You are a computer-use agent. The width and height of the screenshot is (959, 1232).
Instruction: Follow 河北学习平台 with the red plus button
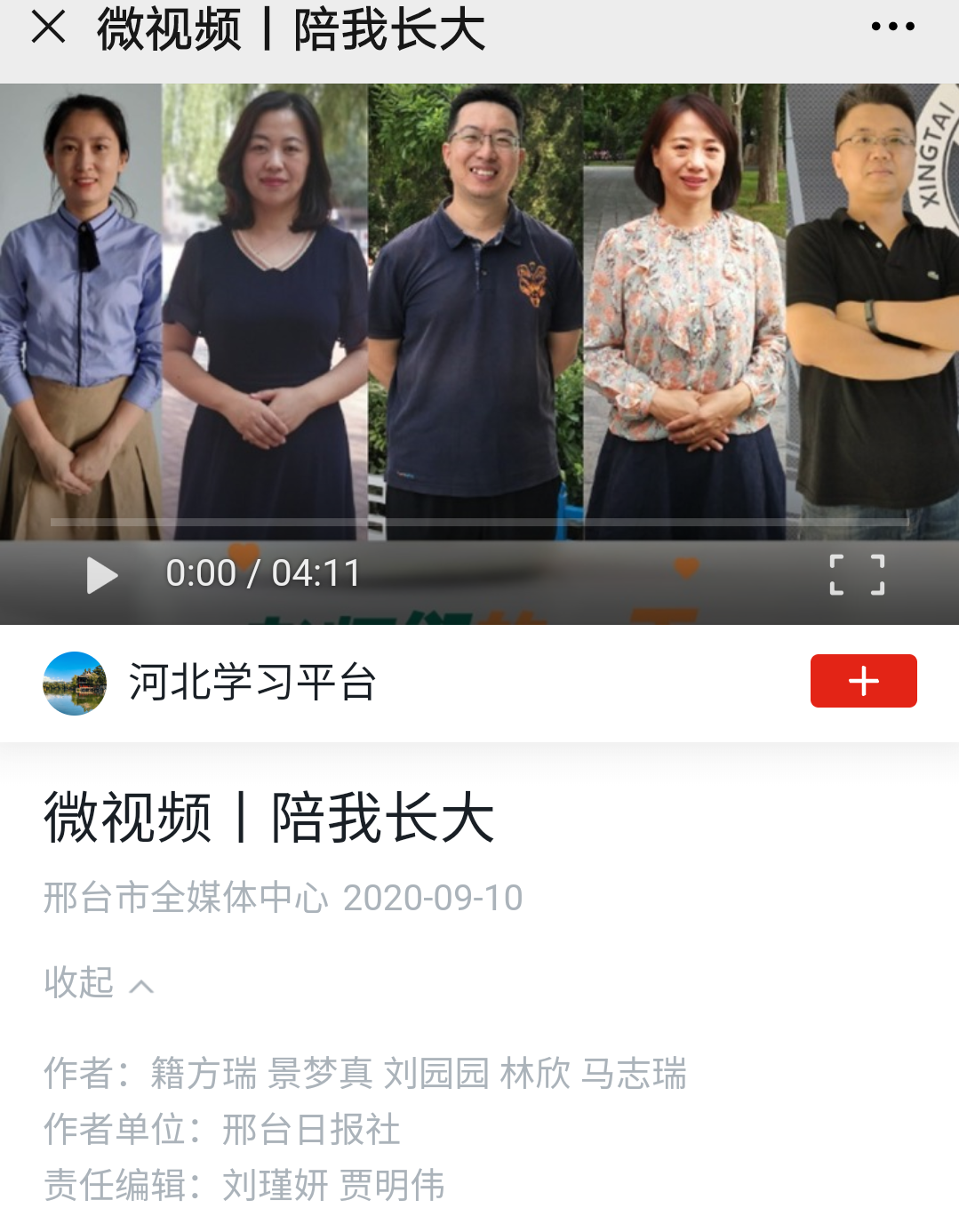tap(863, 681)
